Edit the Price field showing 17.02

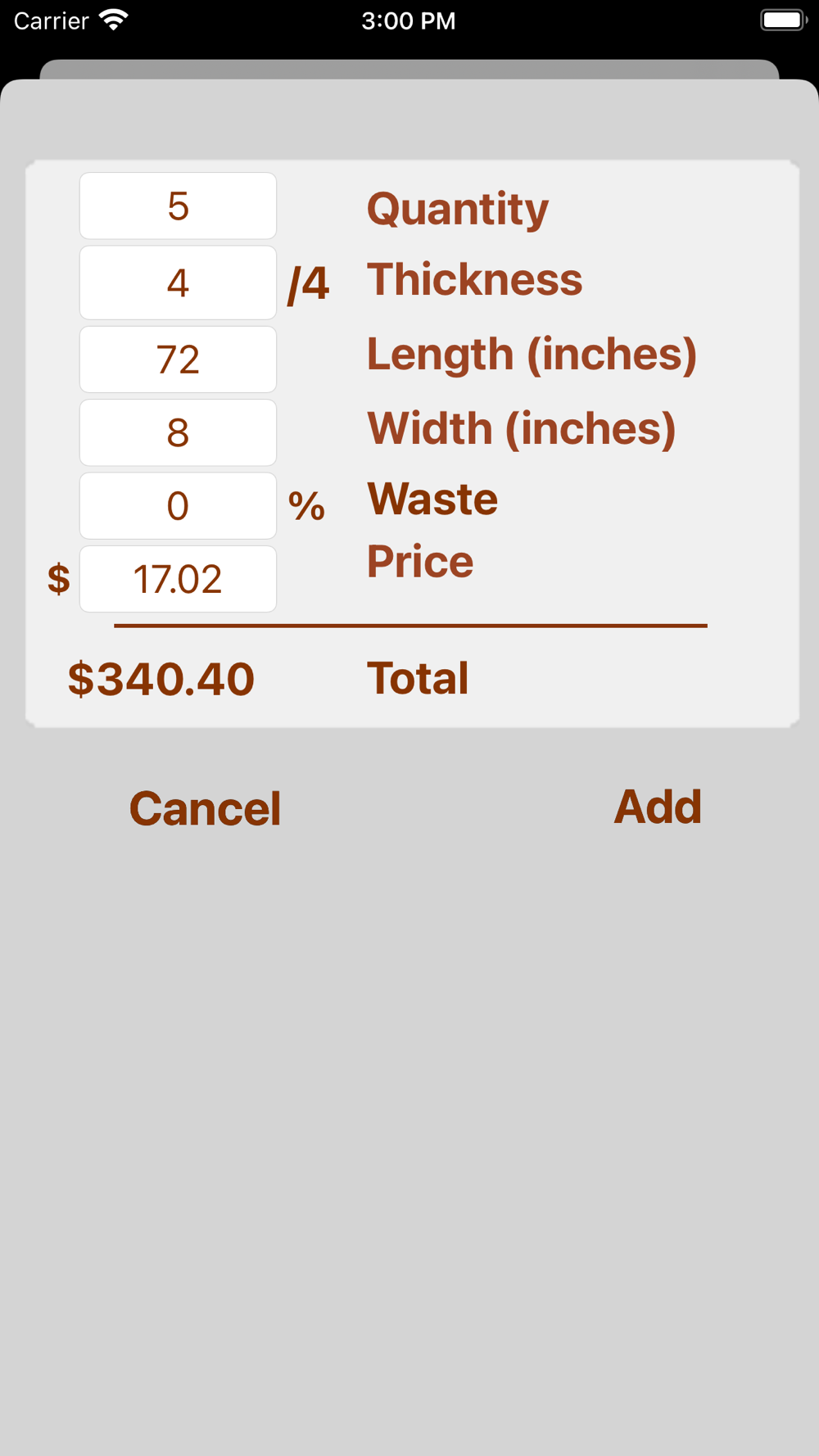(178, 579)
